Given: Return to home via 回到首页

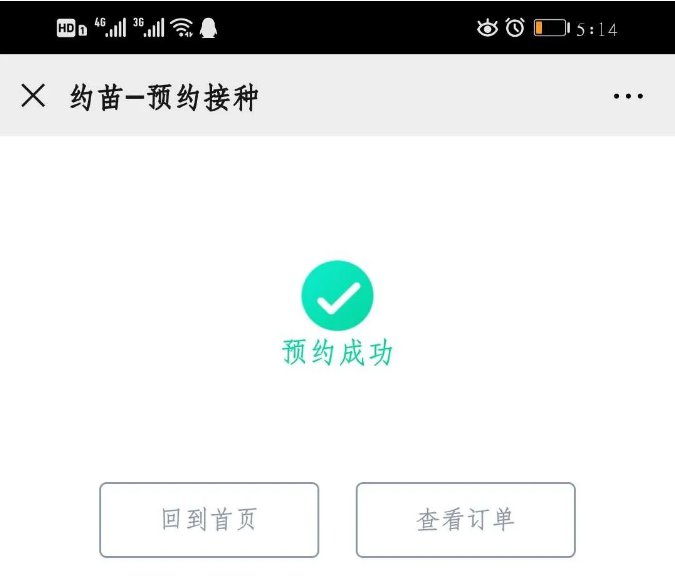Looking at the screenshot, I should 209,520.
